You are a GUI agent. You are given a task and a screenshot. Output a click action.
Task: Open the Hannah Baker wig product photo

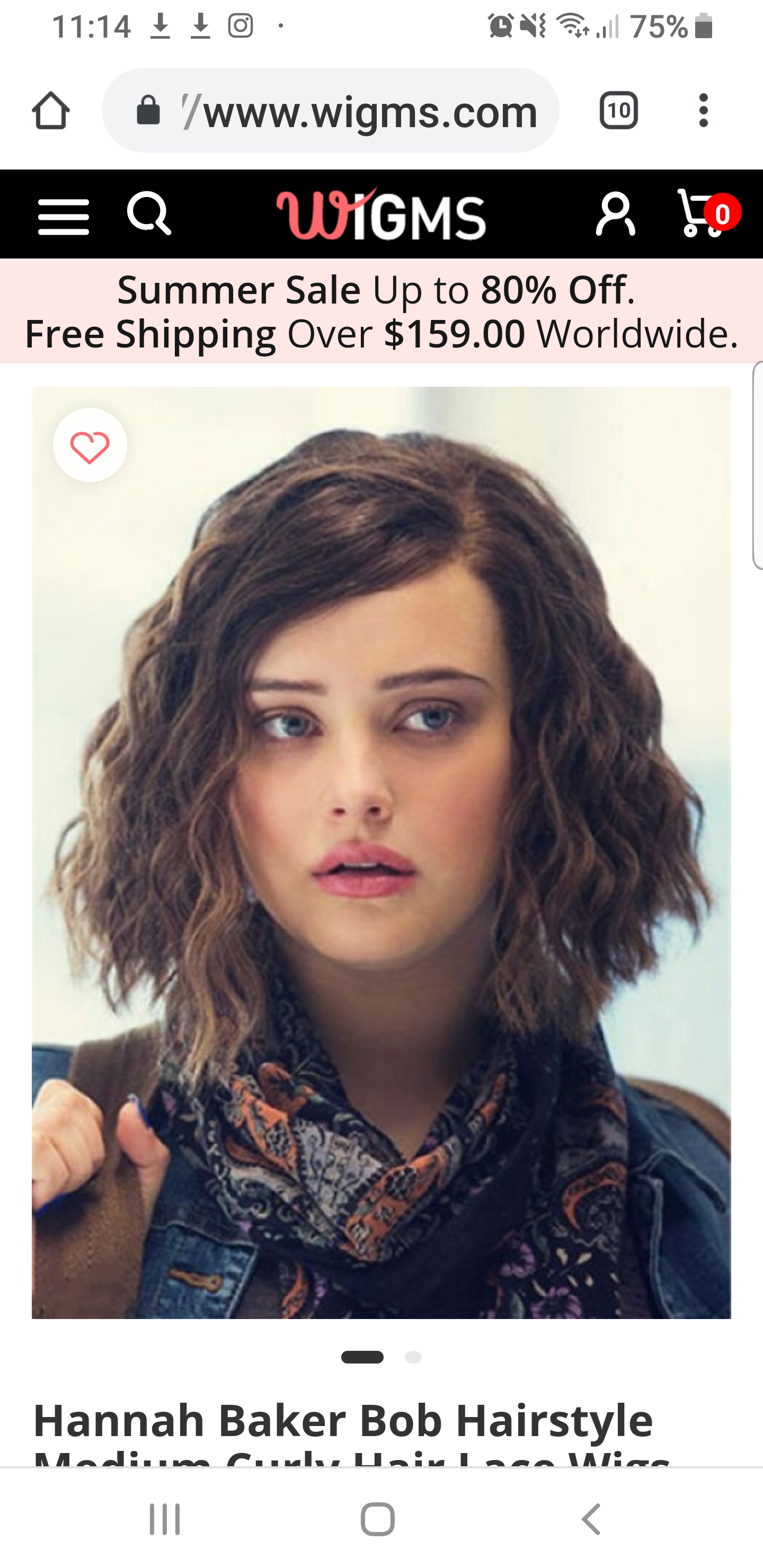381,853
